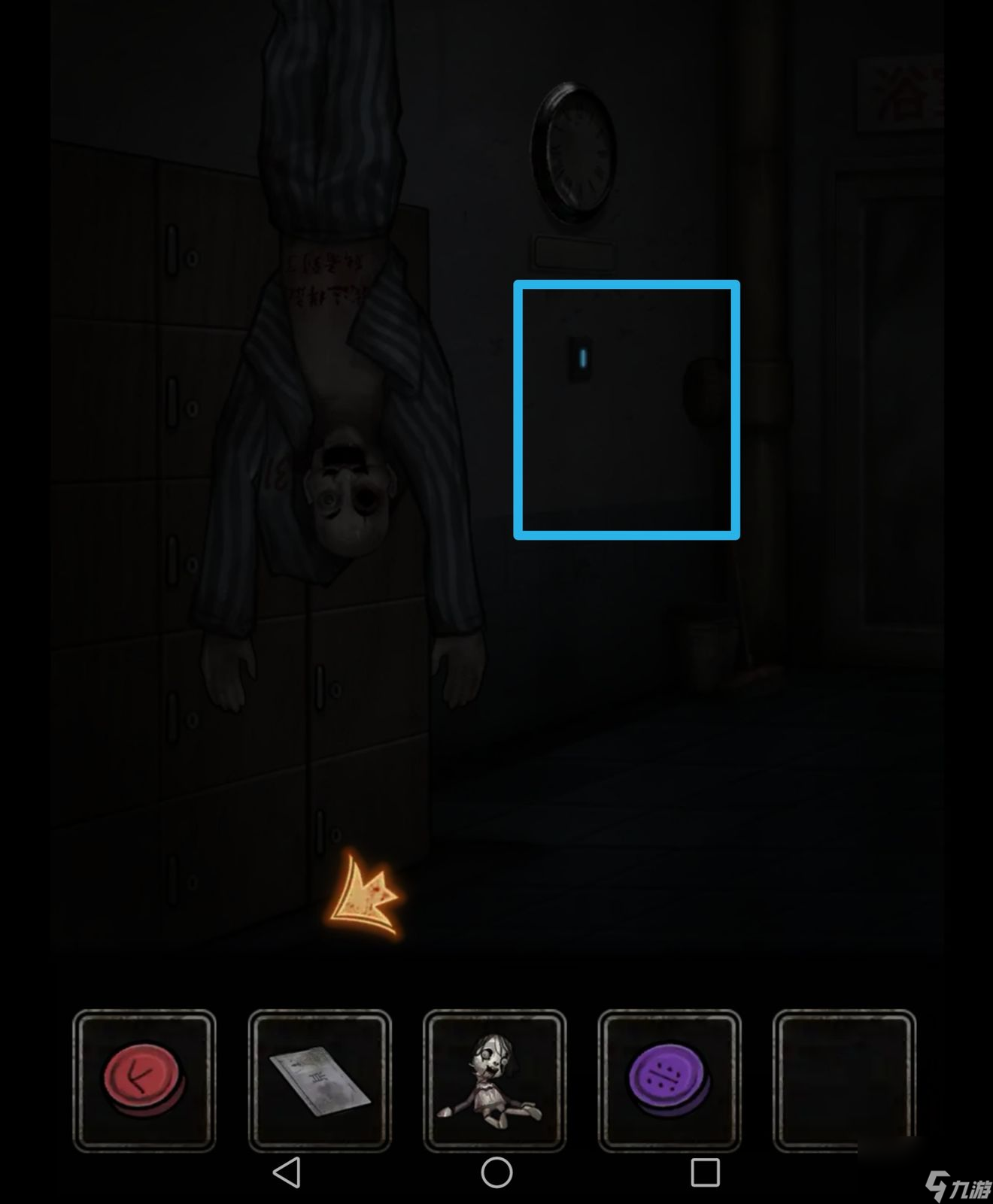
Task: Select the paper note inventory item
Action: pyautogui.click(x=320, y=1080)
